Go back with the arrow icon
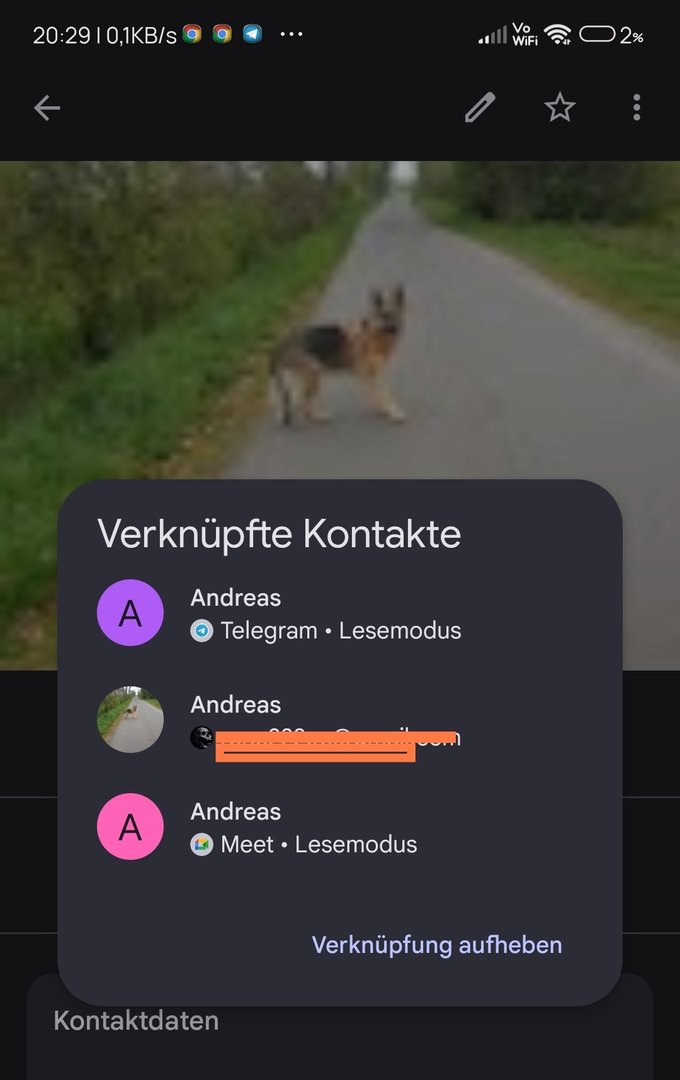 click(x=47, y=108)
